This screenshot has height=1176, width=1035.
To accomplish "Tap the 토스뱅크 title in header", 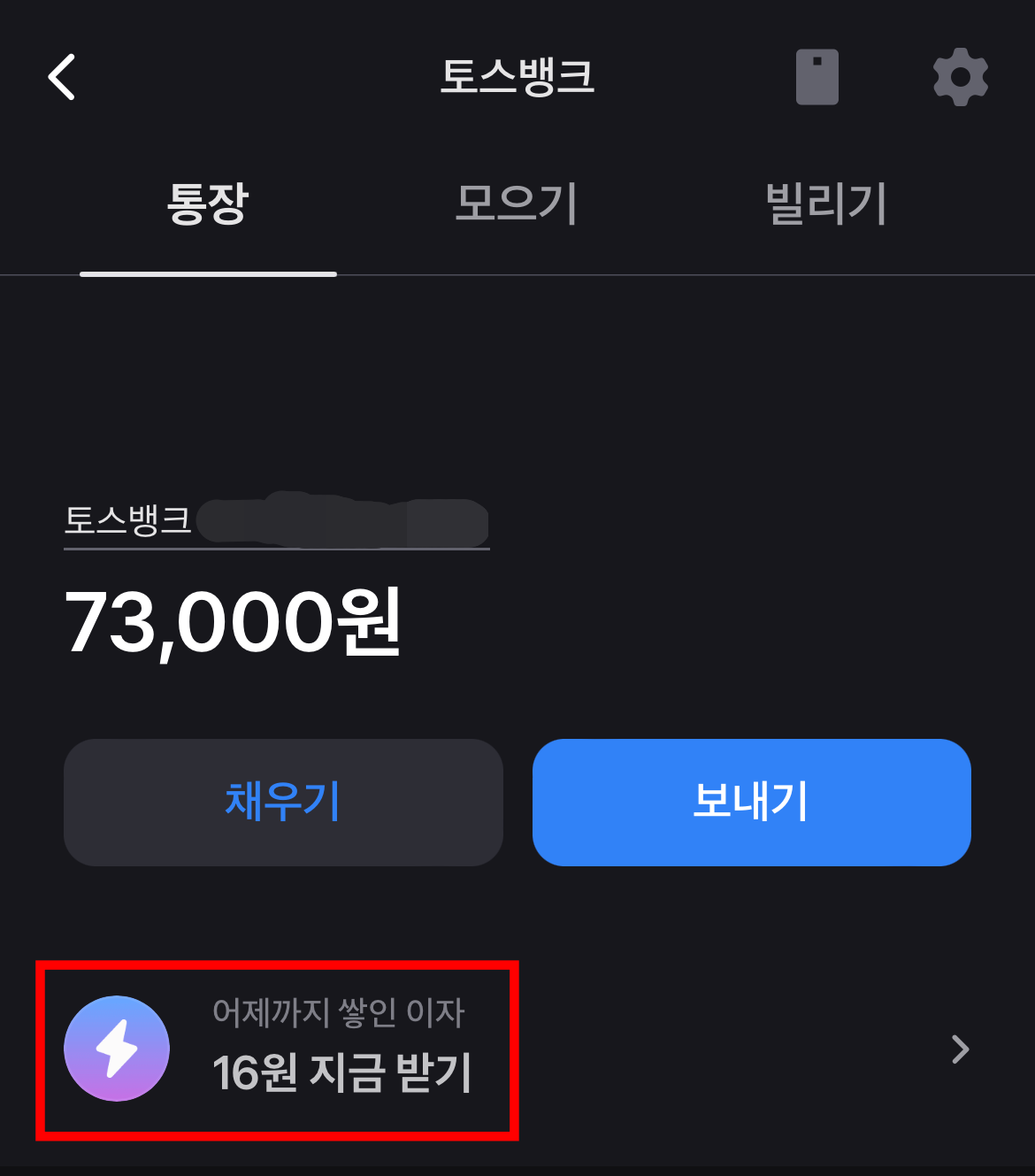I will click(x=517, y=77).
